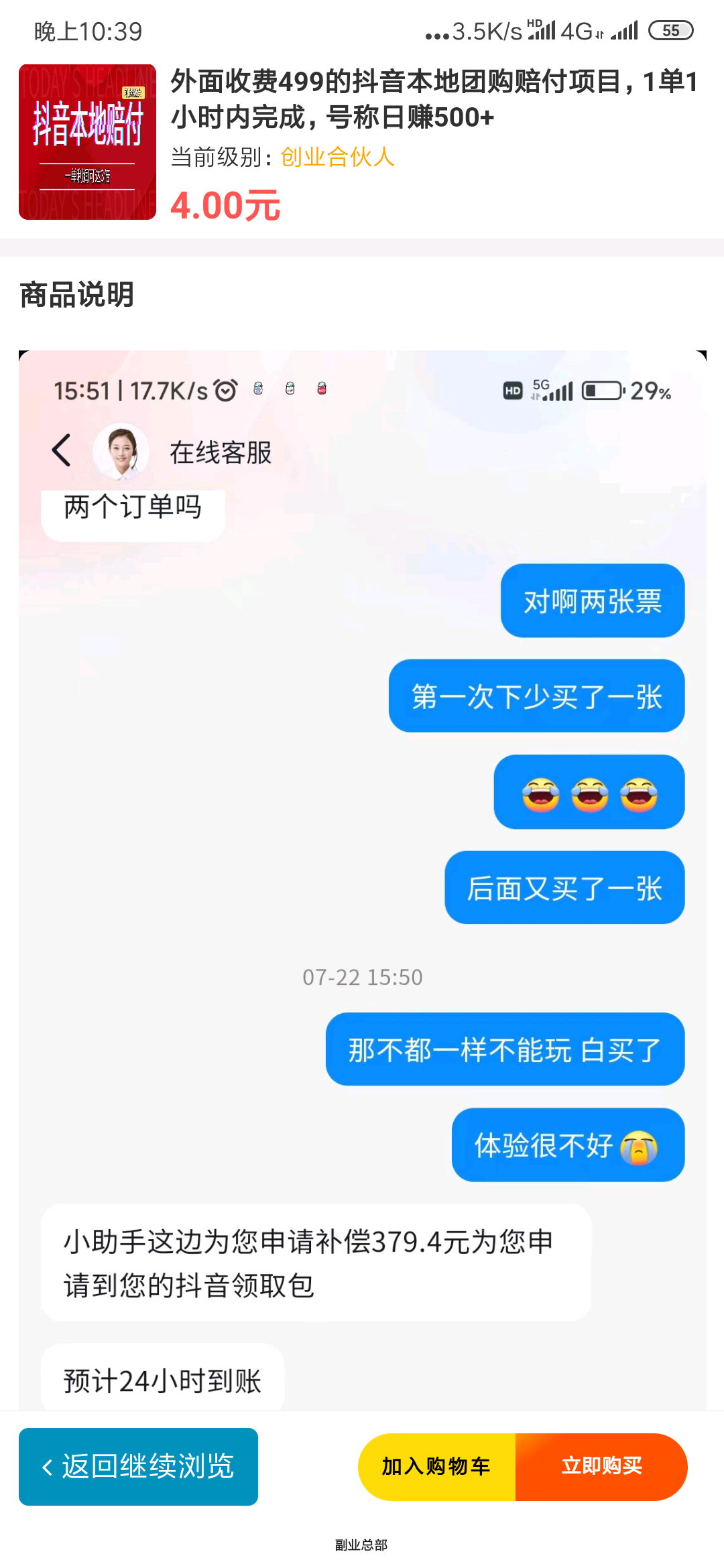
Task: Open the 抖音本地赔付 product thumbnail
Action: [x=87, y=142]
